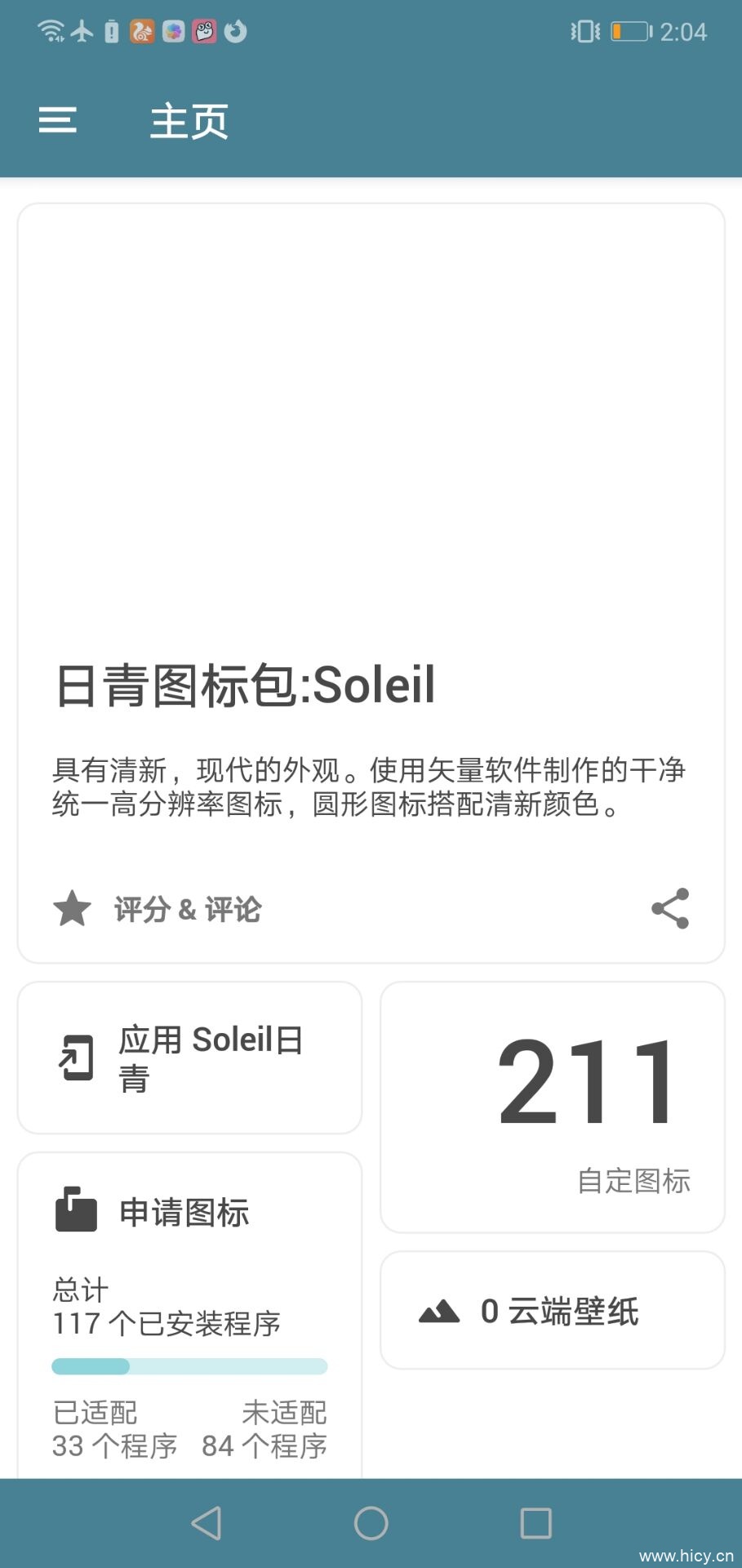
Task: Open the navigation drawer menu
Action: tap(57, 120)
